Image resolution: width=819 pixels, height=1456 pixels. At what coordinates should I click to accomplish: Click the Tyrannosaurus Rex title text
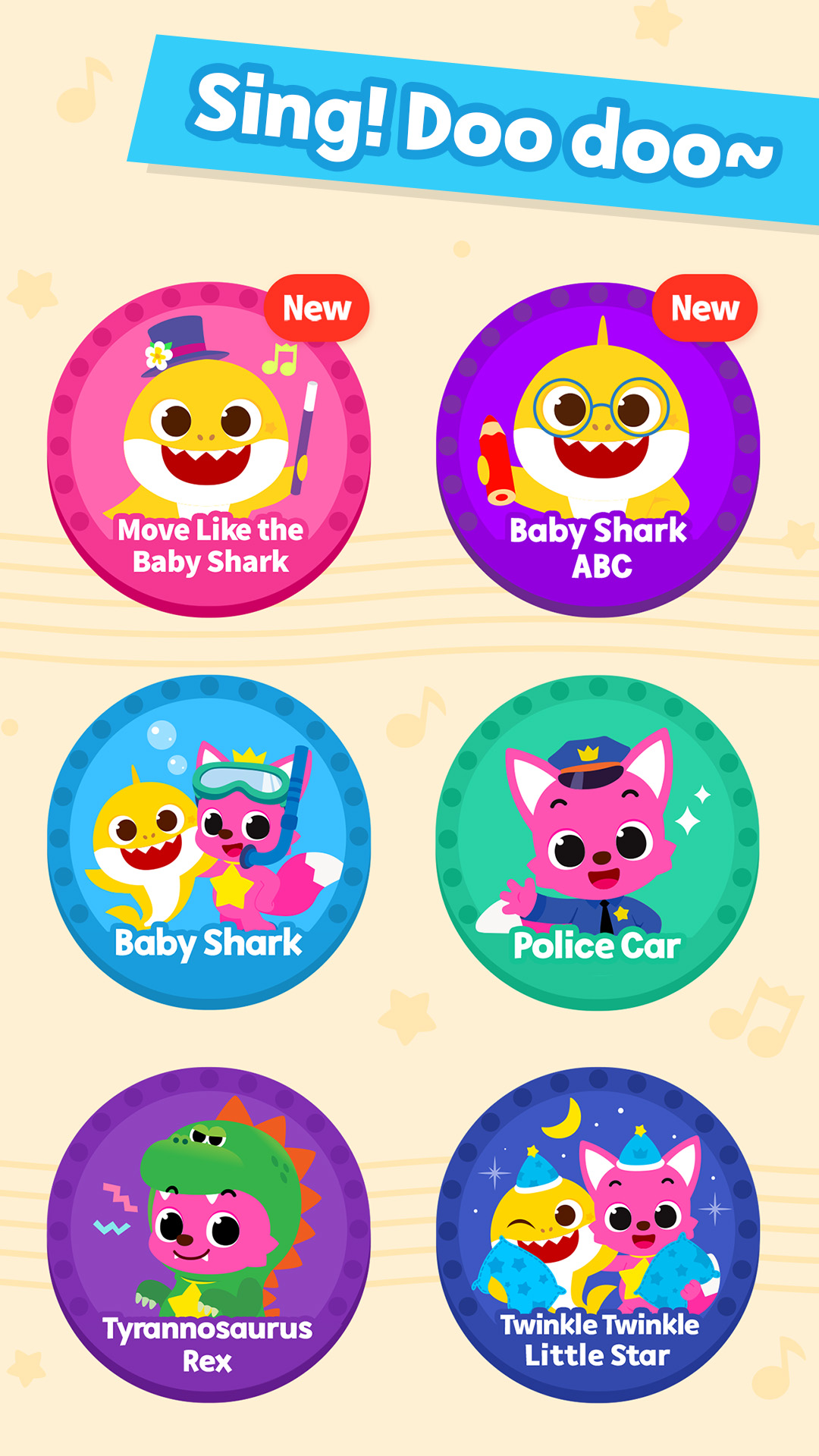click(x=209, y=1342)
